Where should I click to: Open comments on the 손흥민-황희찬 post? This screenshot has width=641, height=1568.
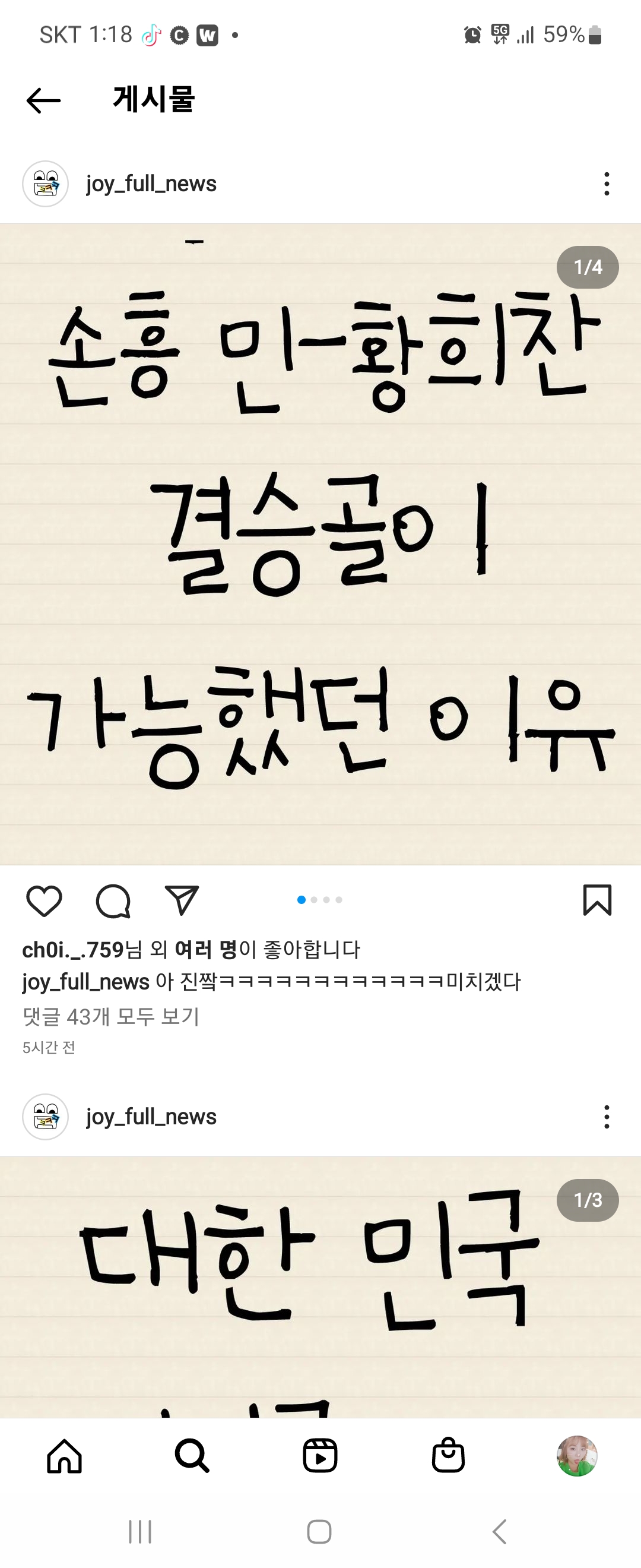click(113, 900)
